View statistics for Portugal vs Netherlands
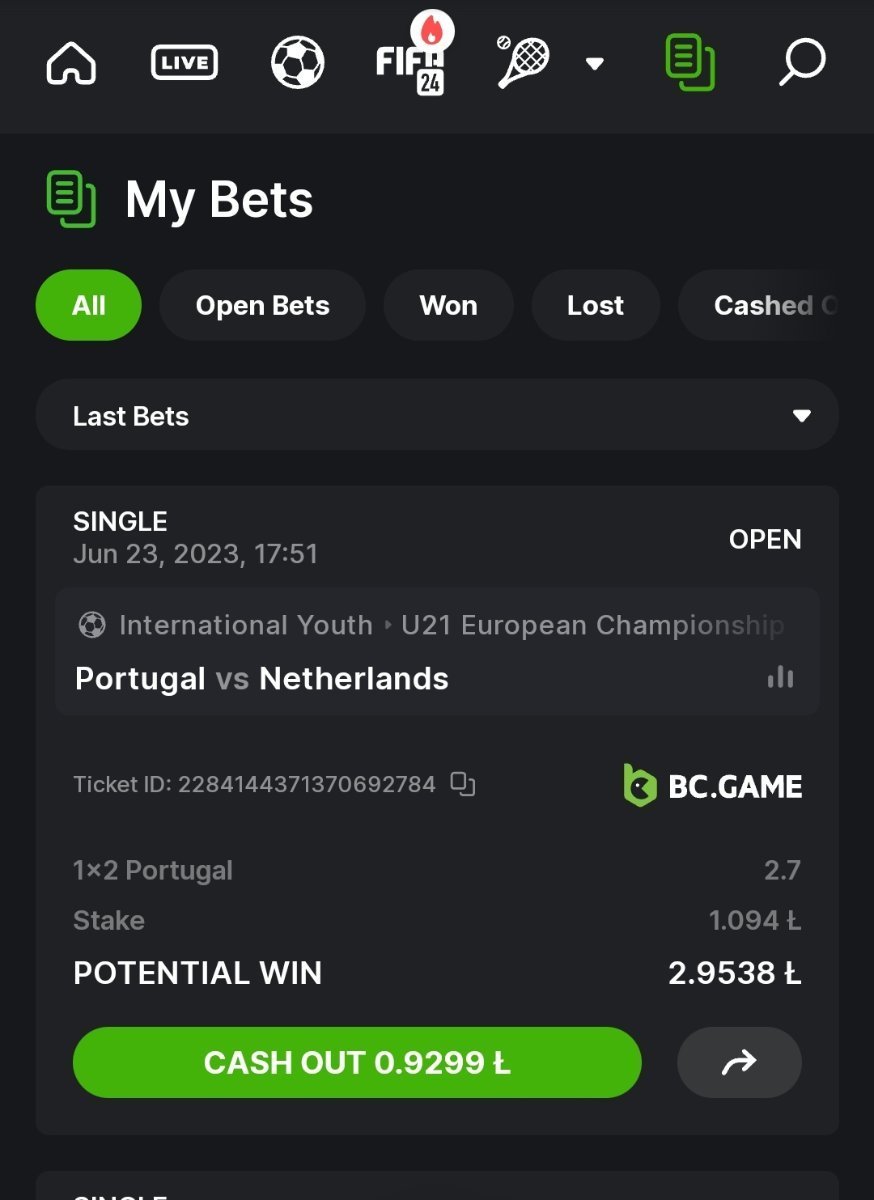This screenshot has height=1200, width=874. click(x=780, y=678)
